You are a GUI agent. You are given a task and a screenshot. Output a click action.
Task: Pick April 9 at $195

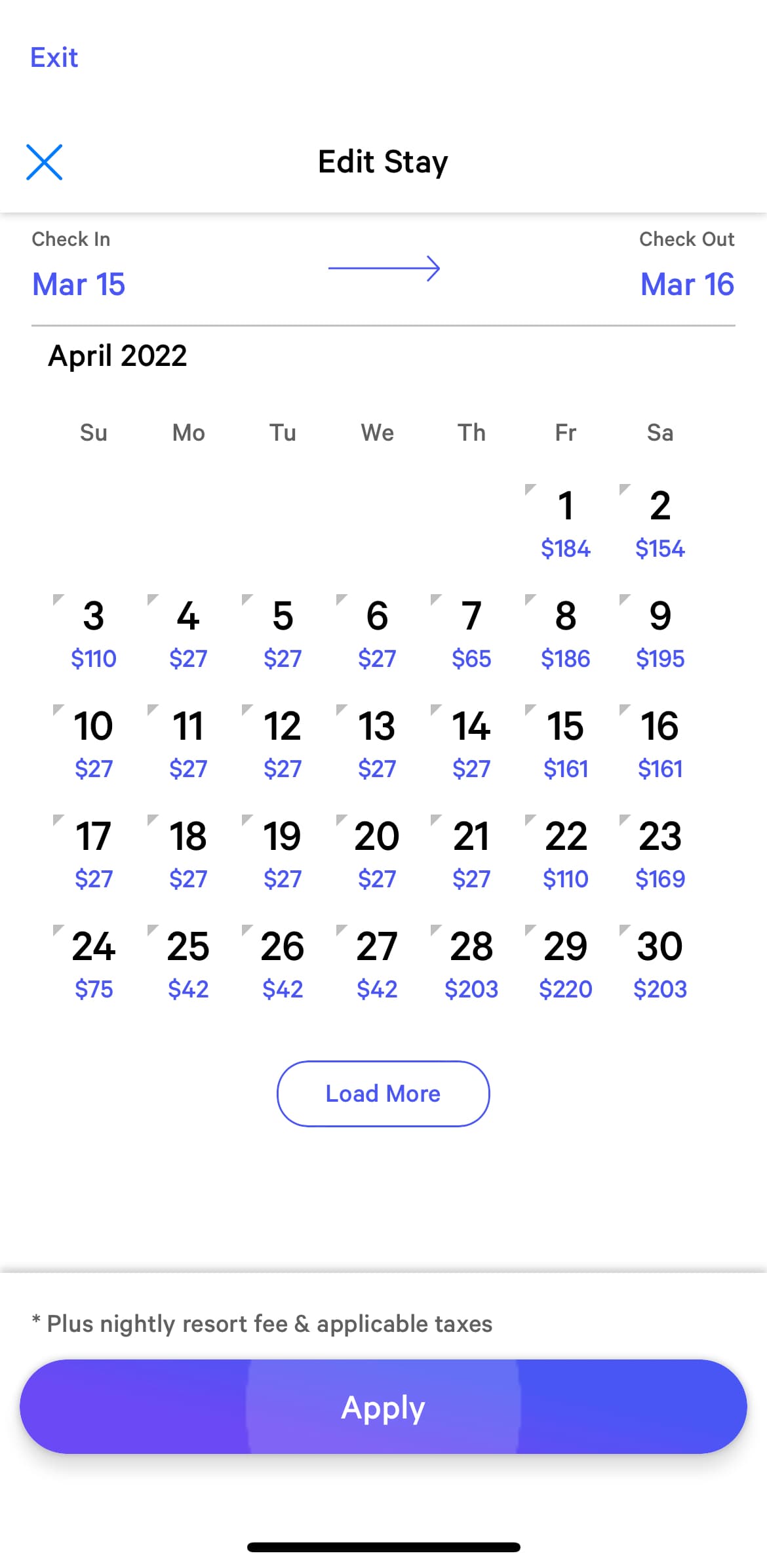pyautogui.click(x=660, y=633)
